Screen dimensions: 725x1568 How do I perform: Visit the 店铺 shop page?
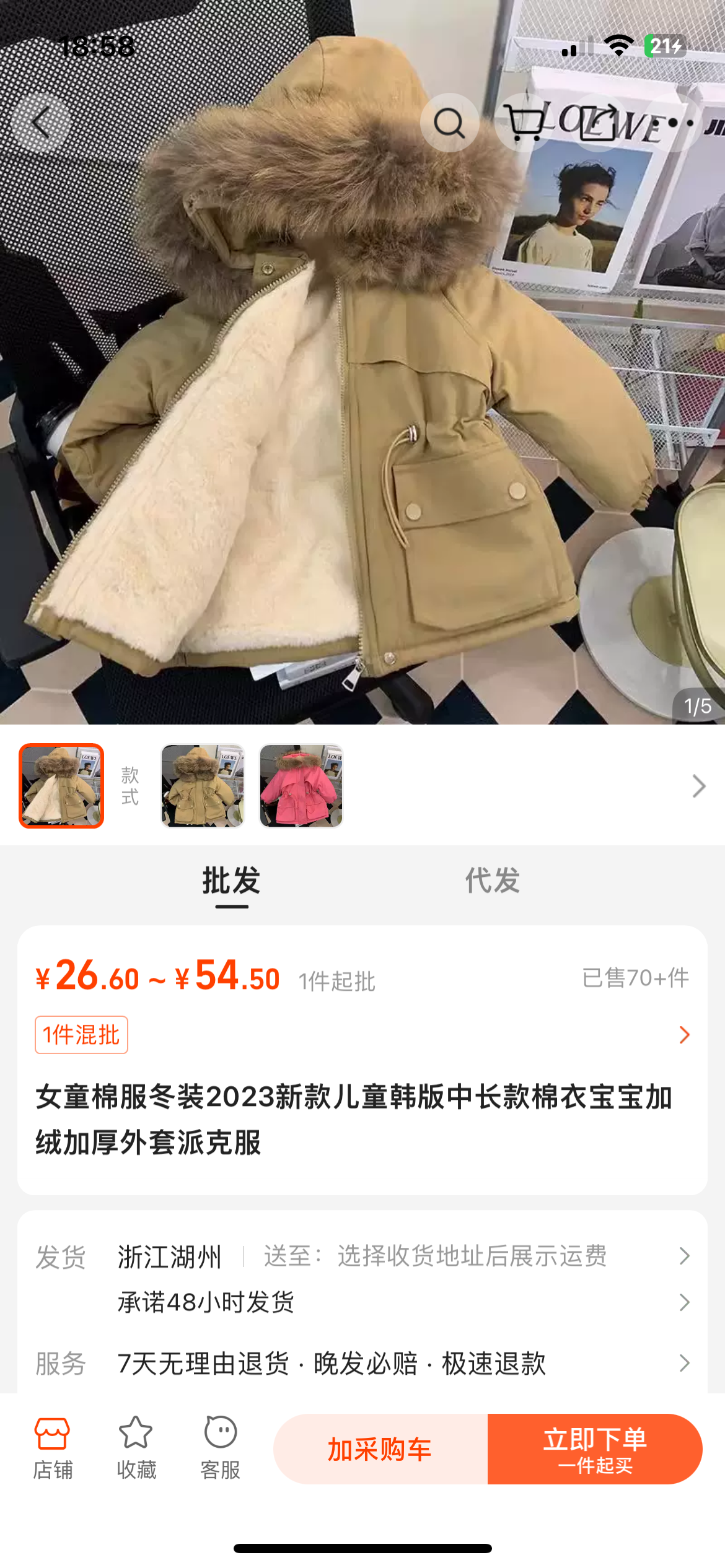[x=53, y=1448]
